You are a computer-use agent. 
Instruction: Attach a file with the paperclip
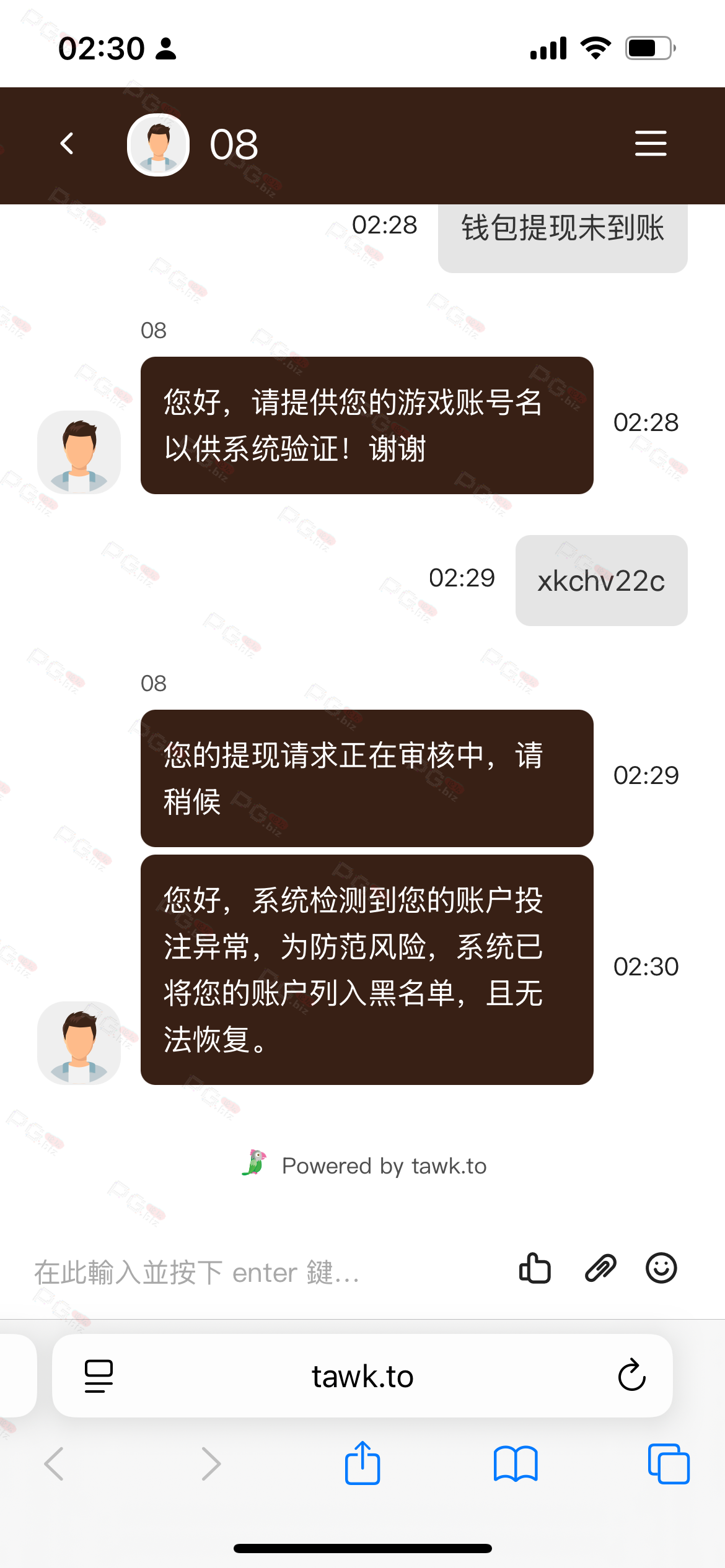[600, 1268]
